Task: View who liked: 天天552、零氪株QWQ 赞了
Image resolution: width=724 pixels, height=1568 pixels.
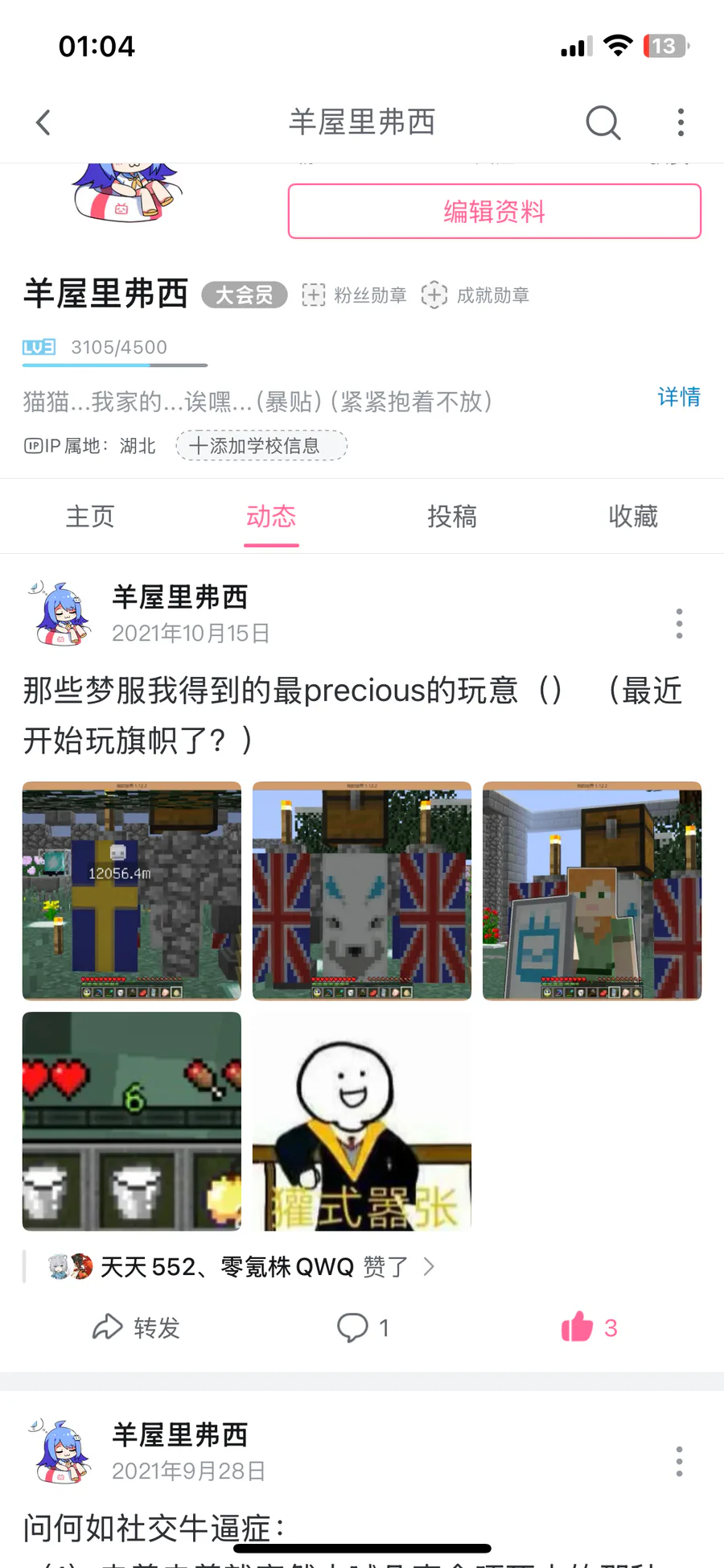Action: tap(241, 1267)
